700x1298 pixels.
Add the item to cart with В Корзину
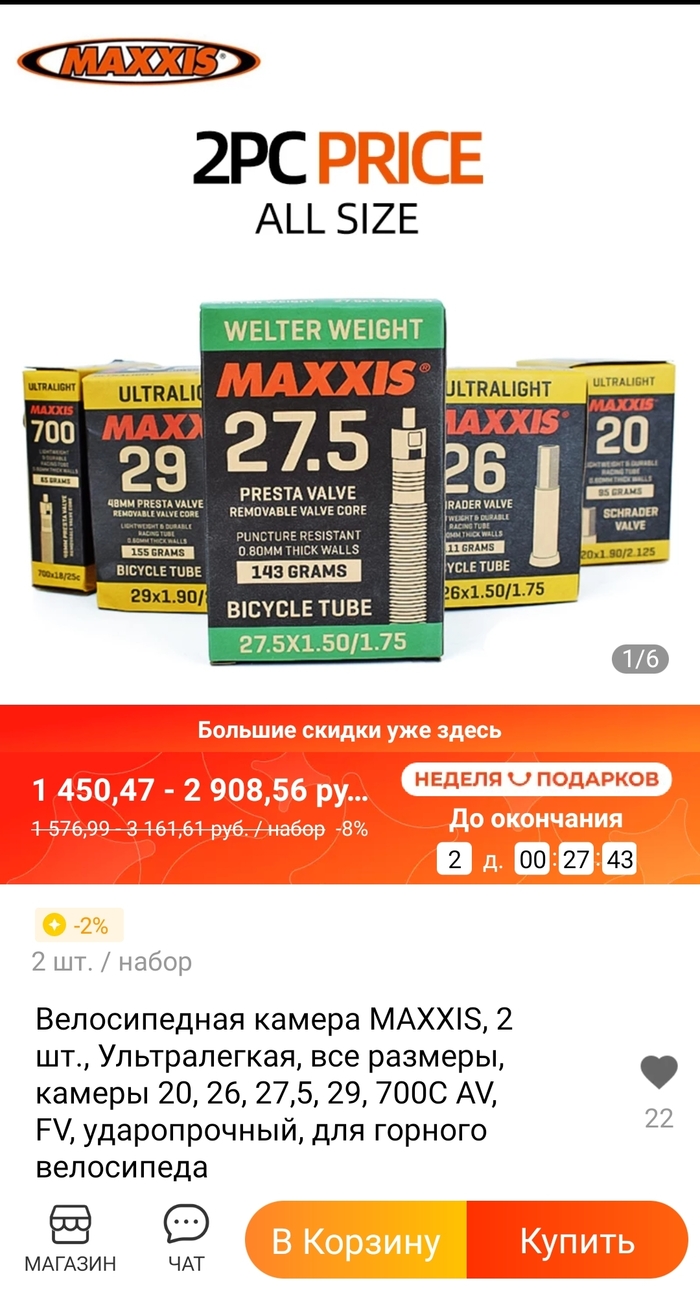[x=355, y=1243]
